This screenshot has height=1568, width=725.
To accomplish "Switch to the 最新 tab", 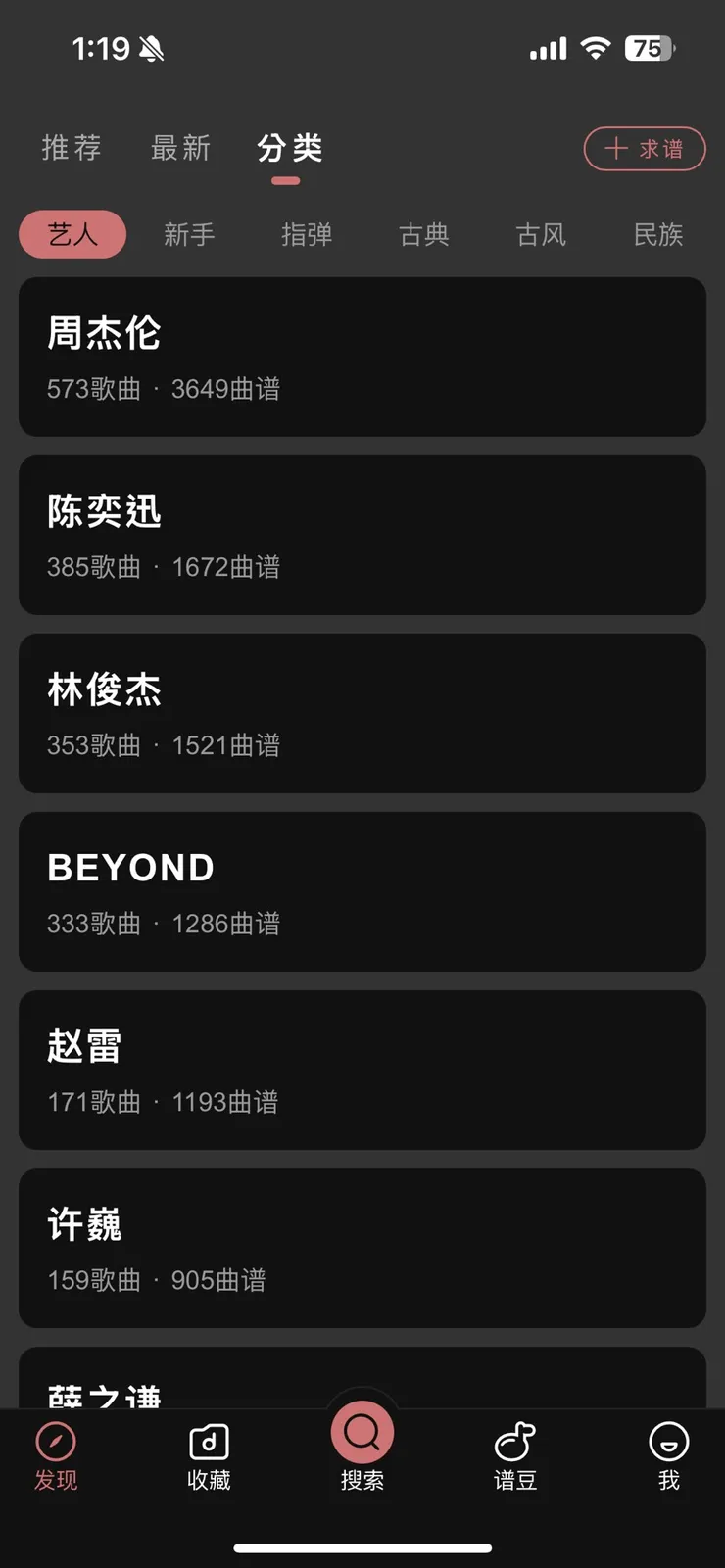I will coord(181,148).
